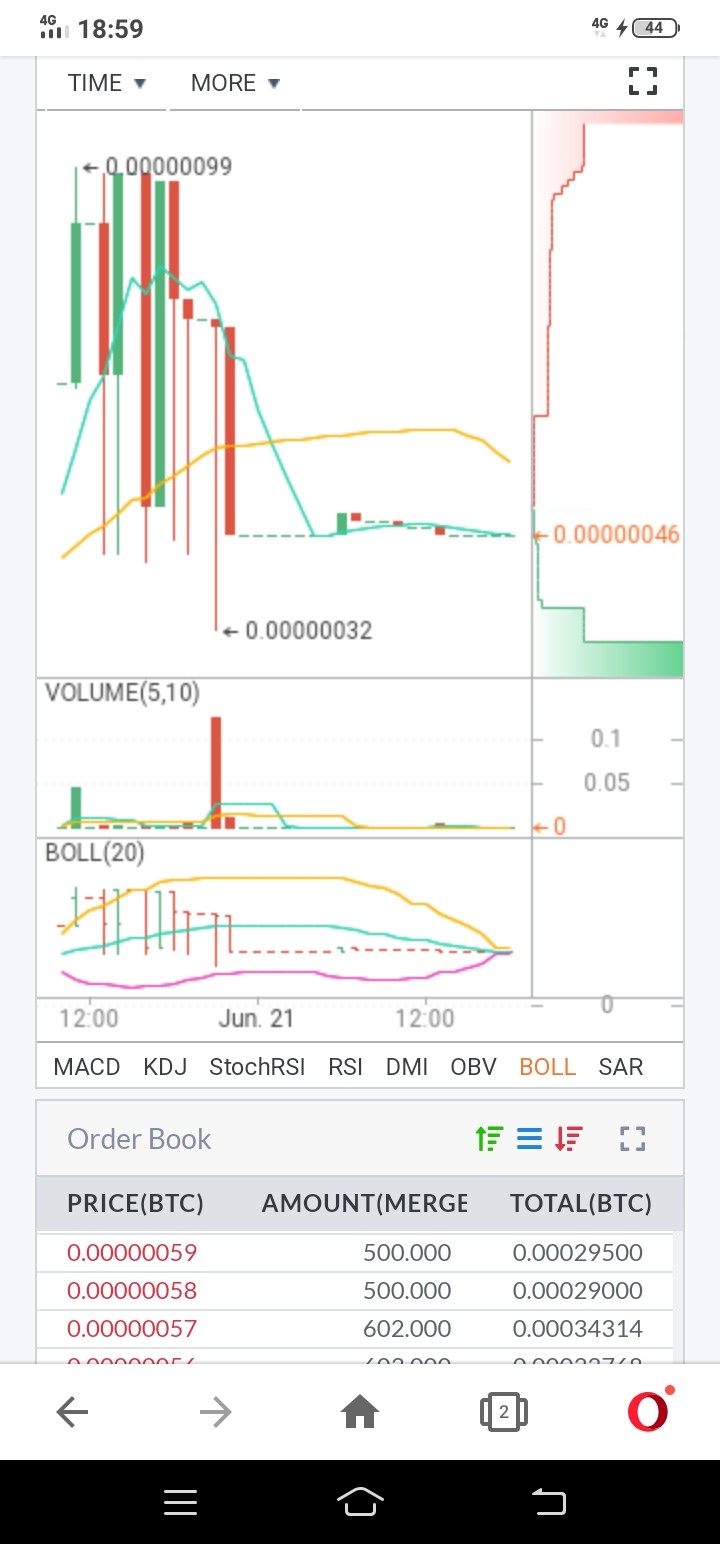This screenshot has height=1544, width=720.
Task: Select the 0.00000059 price row
Action: 355,1252
